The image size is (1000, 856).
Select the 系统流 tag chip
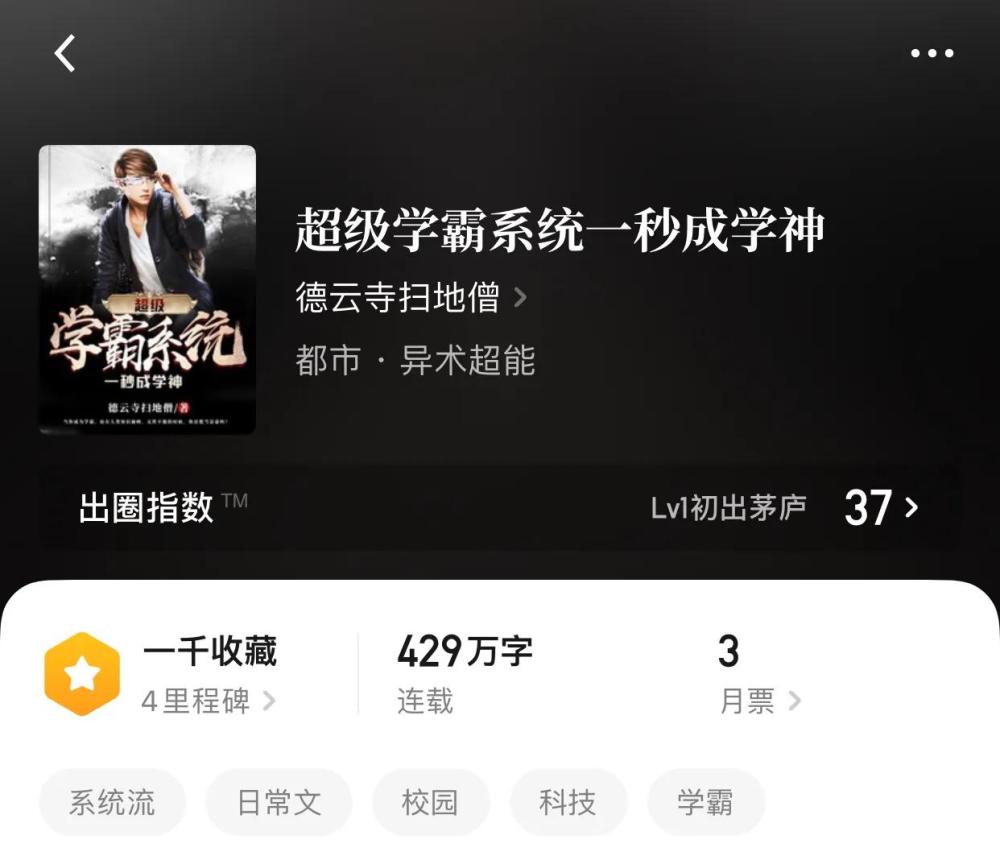pos(112,802)
